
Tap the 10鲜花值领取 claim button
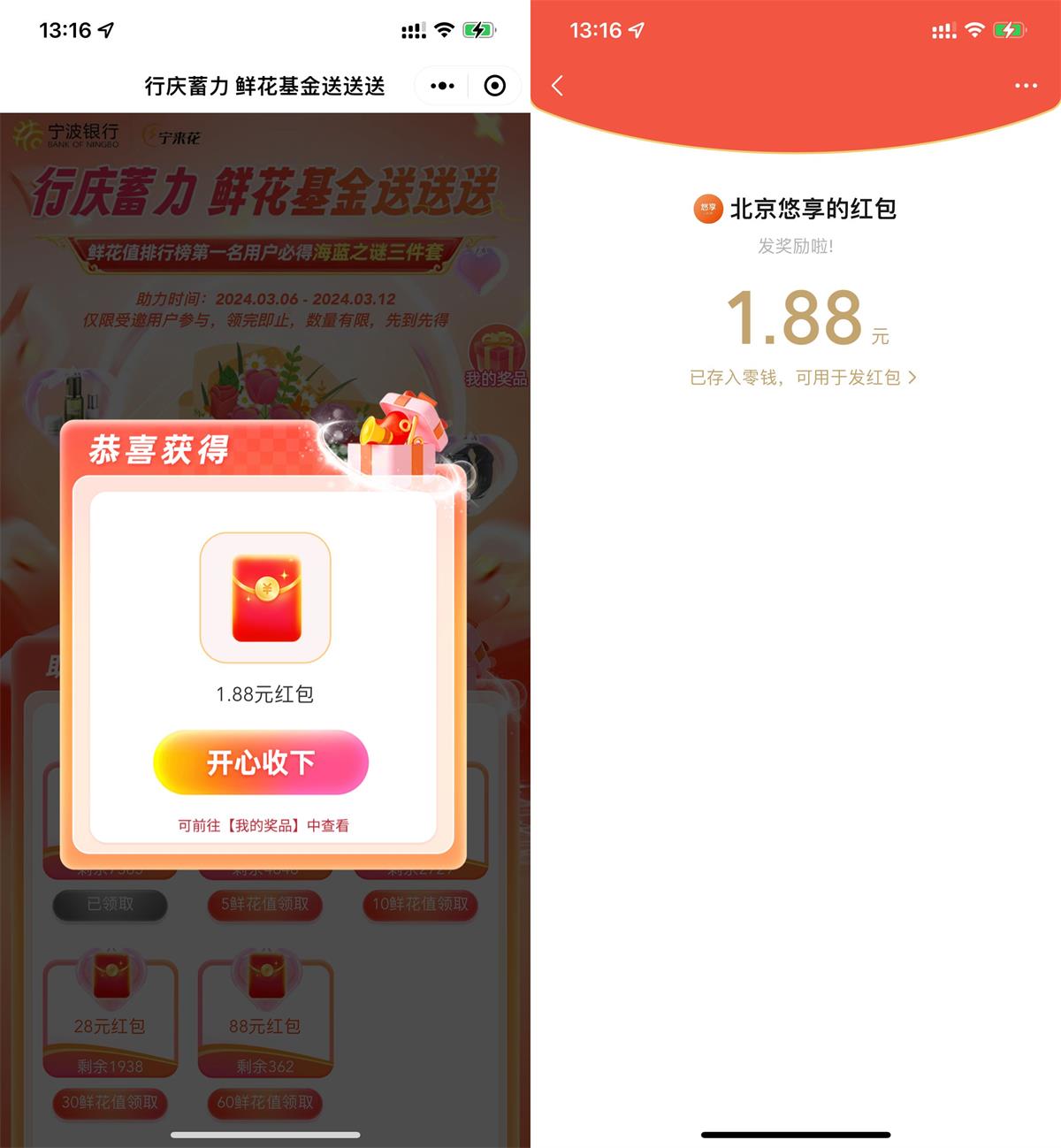click(x=420, y=906)
